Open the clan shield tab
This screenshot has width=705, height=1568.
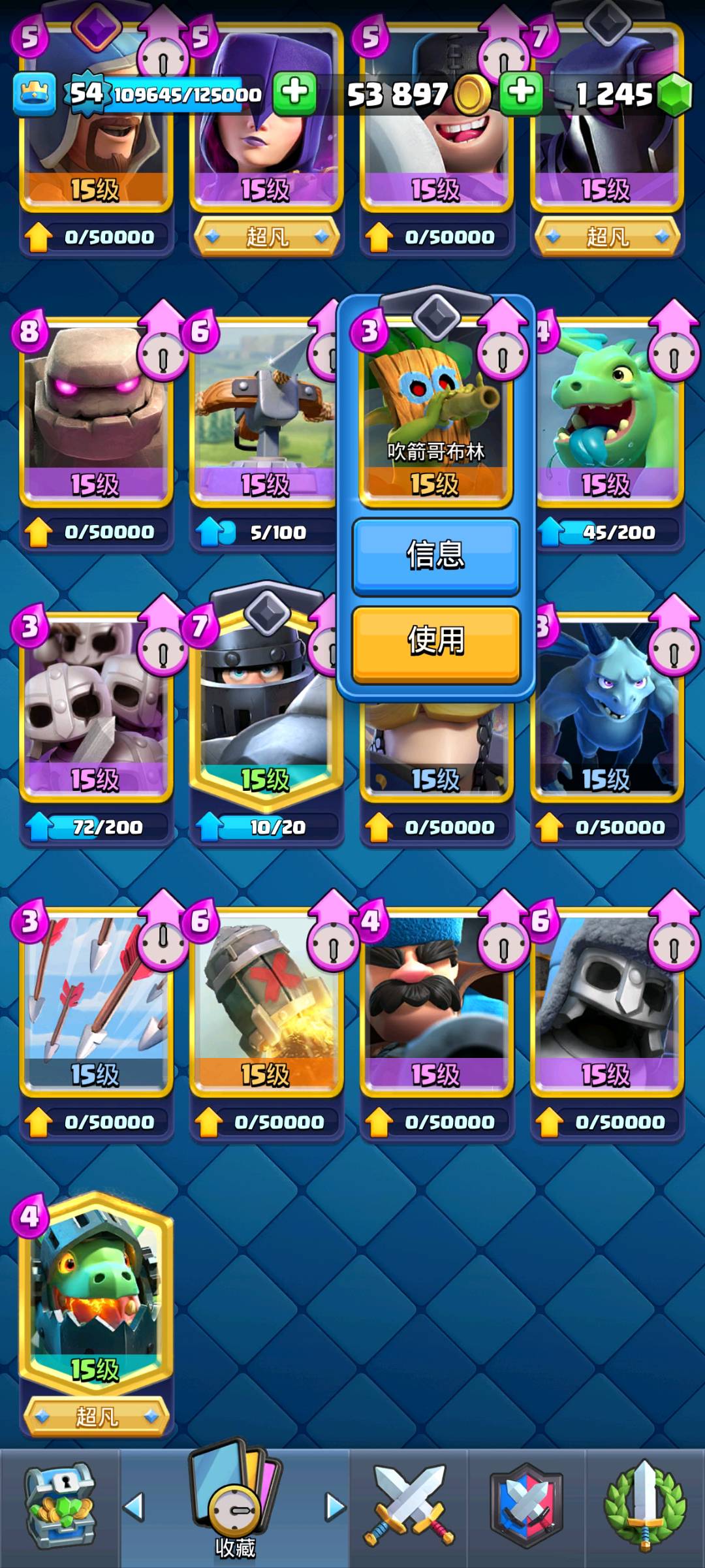point(526,1507)
